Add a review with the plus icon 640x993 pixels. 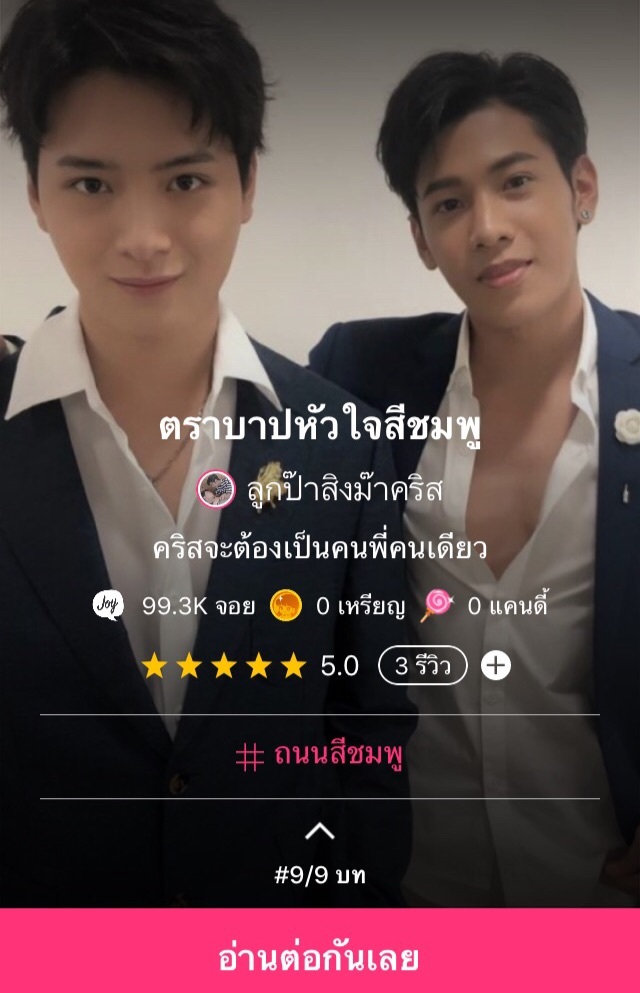[496, 666]
